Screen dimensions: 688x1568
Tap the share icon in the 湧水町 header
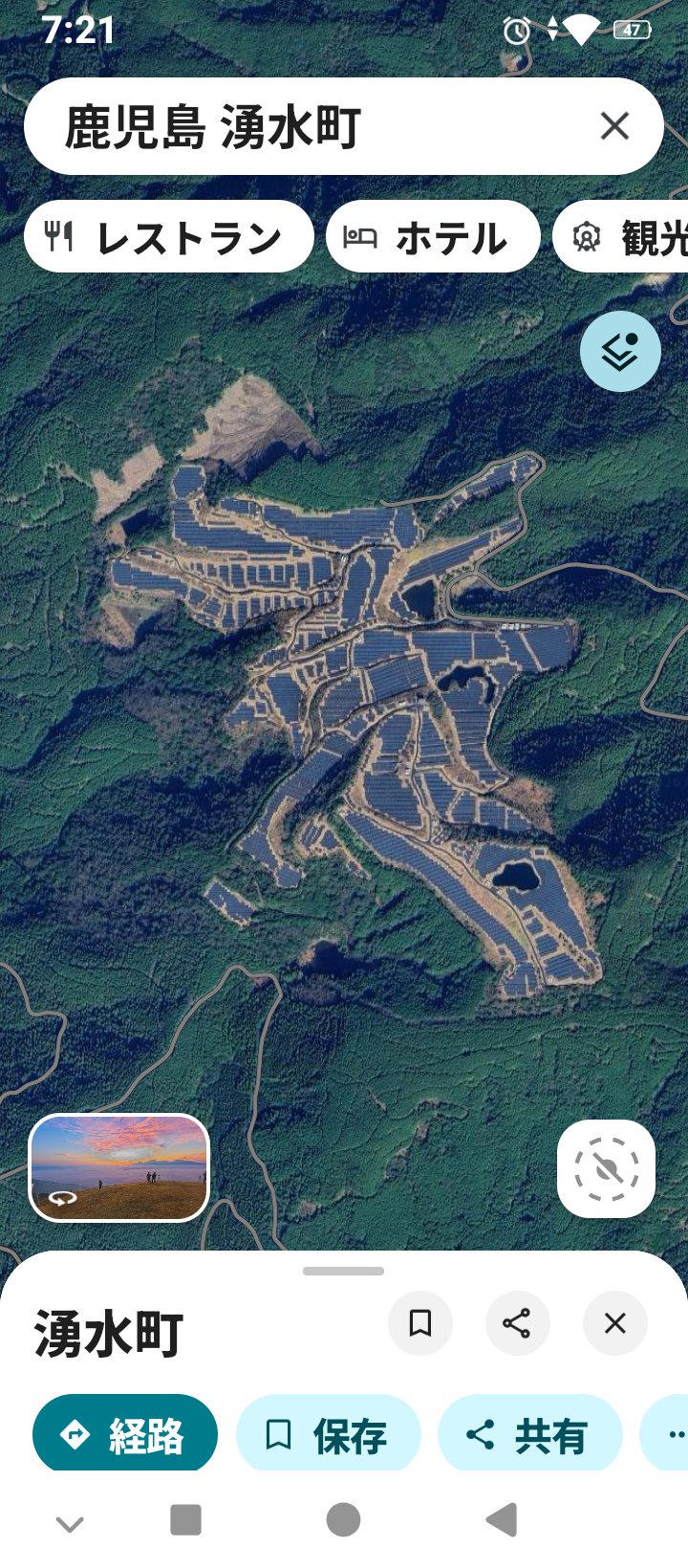517,1323
